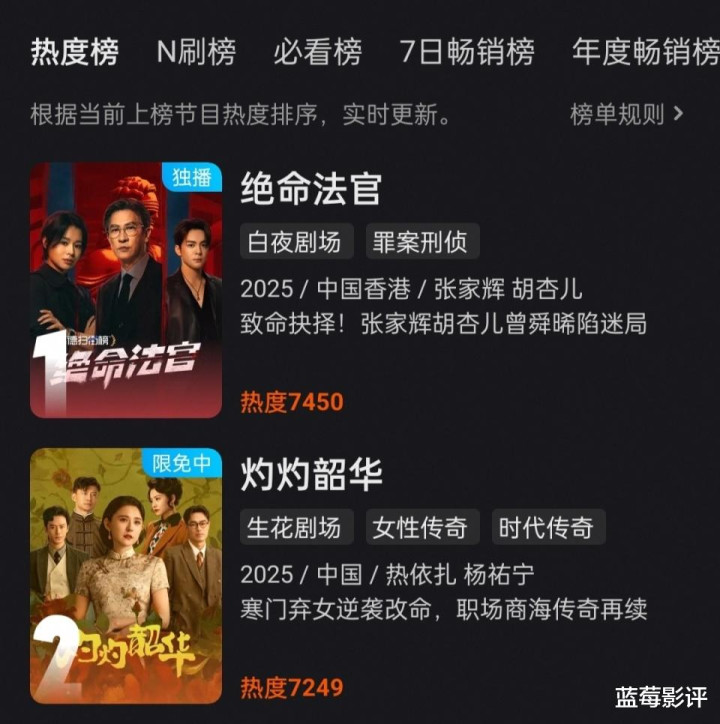Open the 绝命法官 poster

[126, 290]
